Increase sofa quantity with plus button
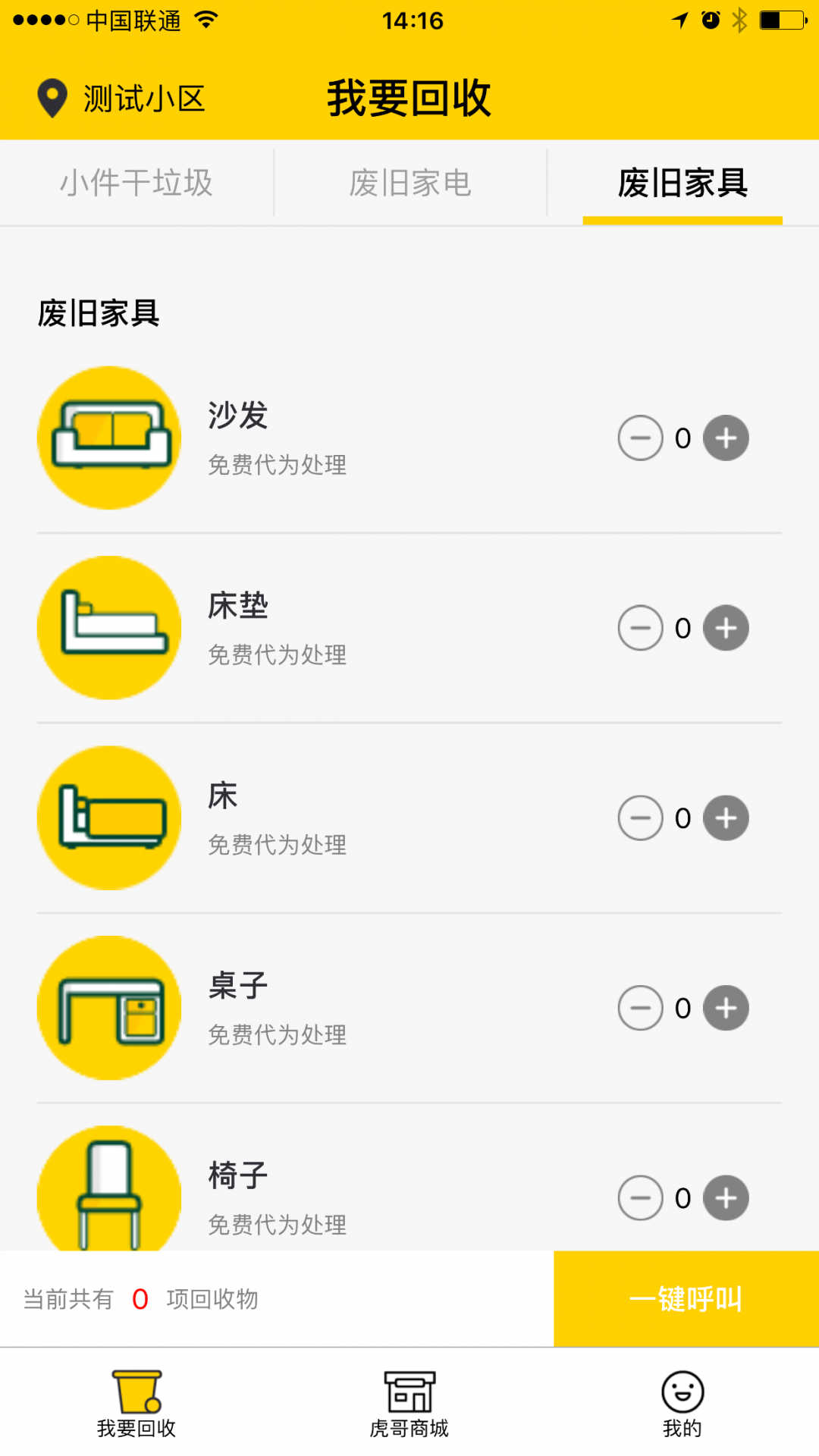This screenshot has width=819, height=1456. [726, 437]
